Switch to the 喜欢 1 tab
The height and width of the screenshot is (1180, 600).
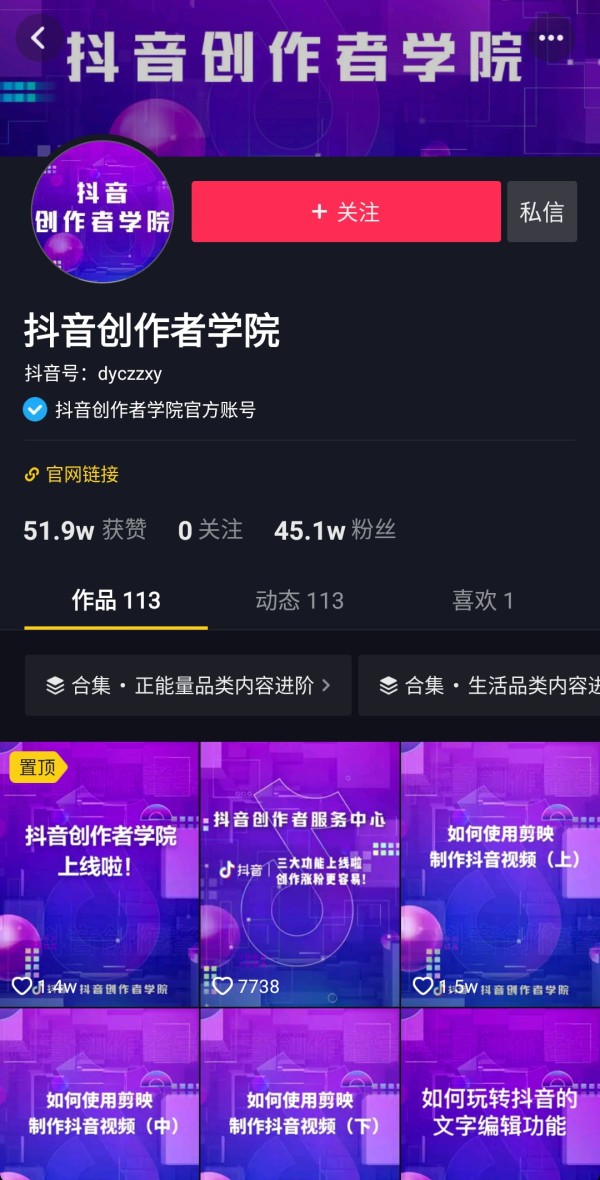[483, 601]
